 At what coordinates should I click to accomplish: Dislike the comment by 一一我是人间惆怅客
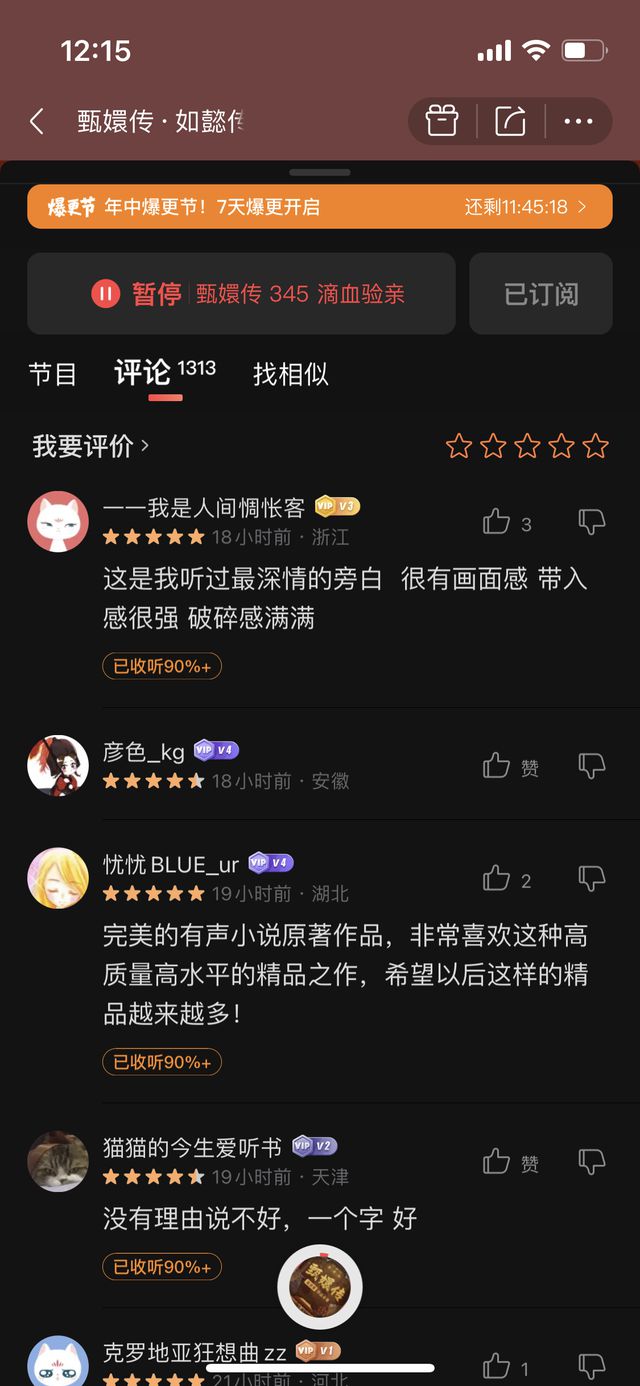click(592, 521)
